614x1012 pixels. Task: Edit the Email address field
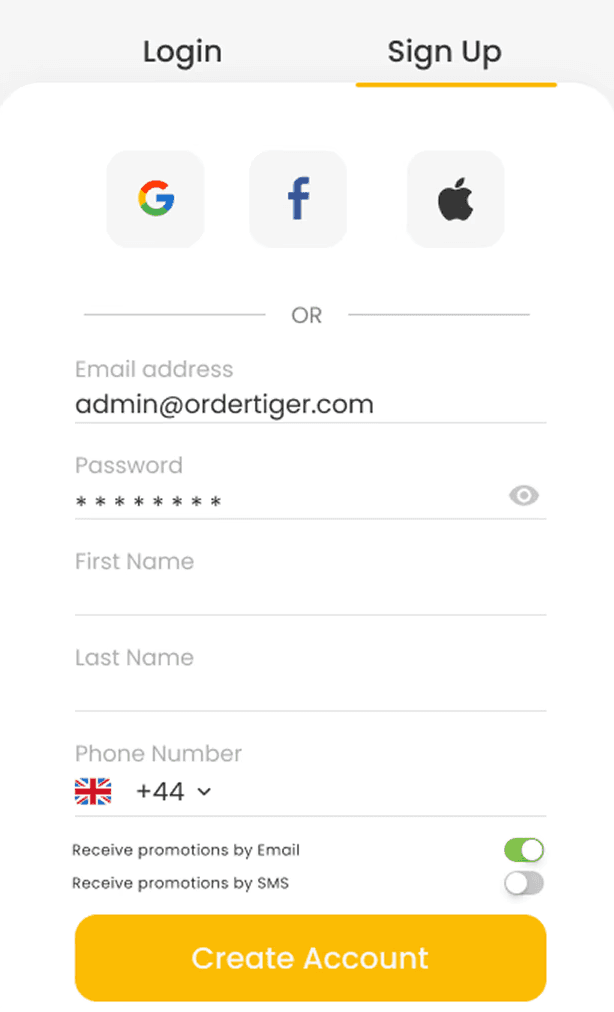[310, 404]
